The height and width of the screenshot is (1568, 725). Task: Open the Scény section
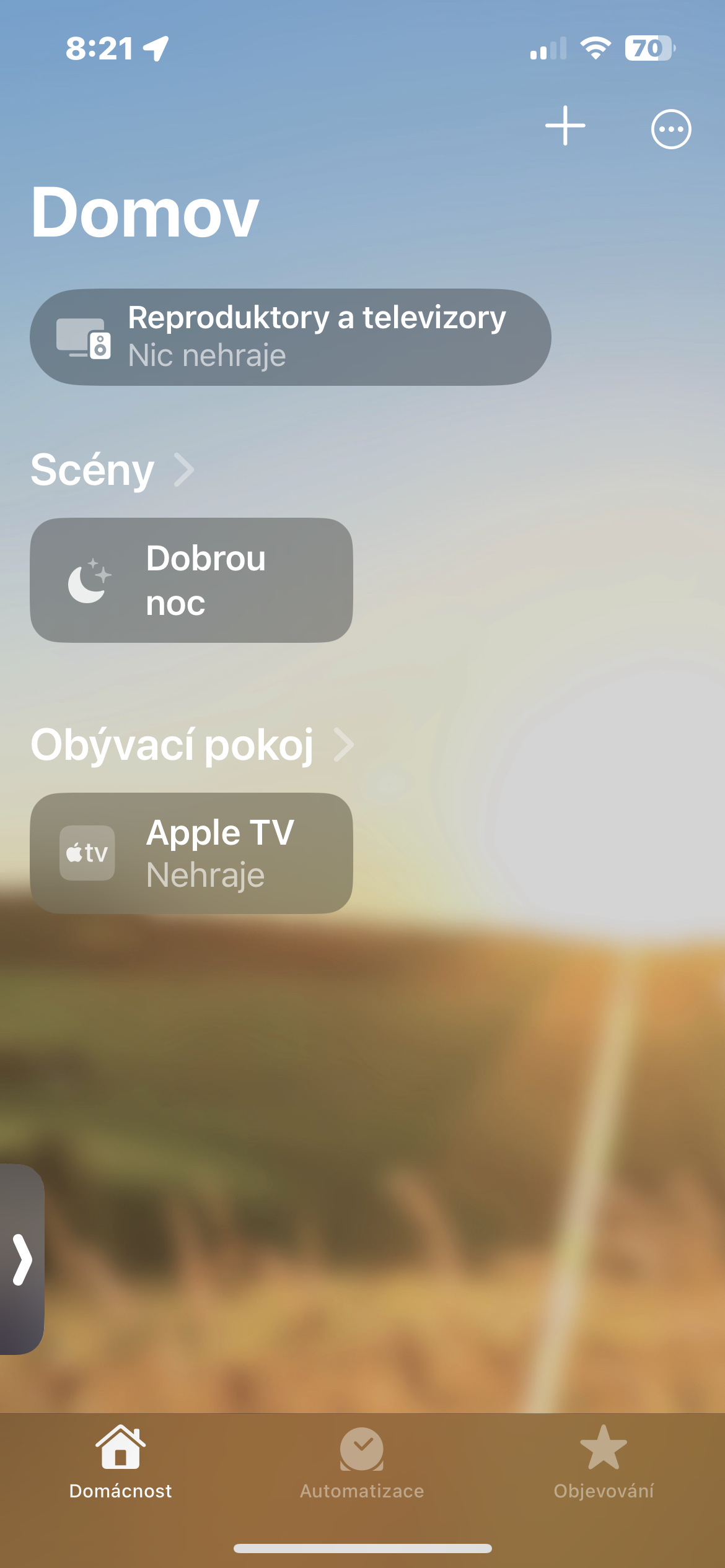click(x=112, y=470)
